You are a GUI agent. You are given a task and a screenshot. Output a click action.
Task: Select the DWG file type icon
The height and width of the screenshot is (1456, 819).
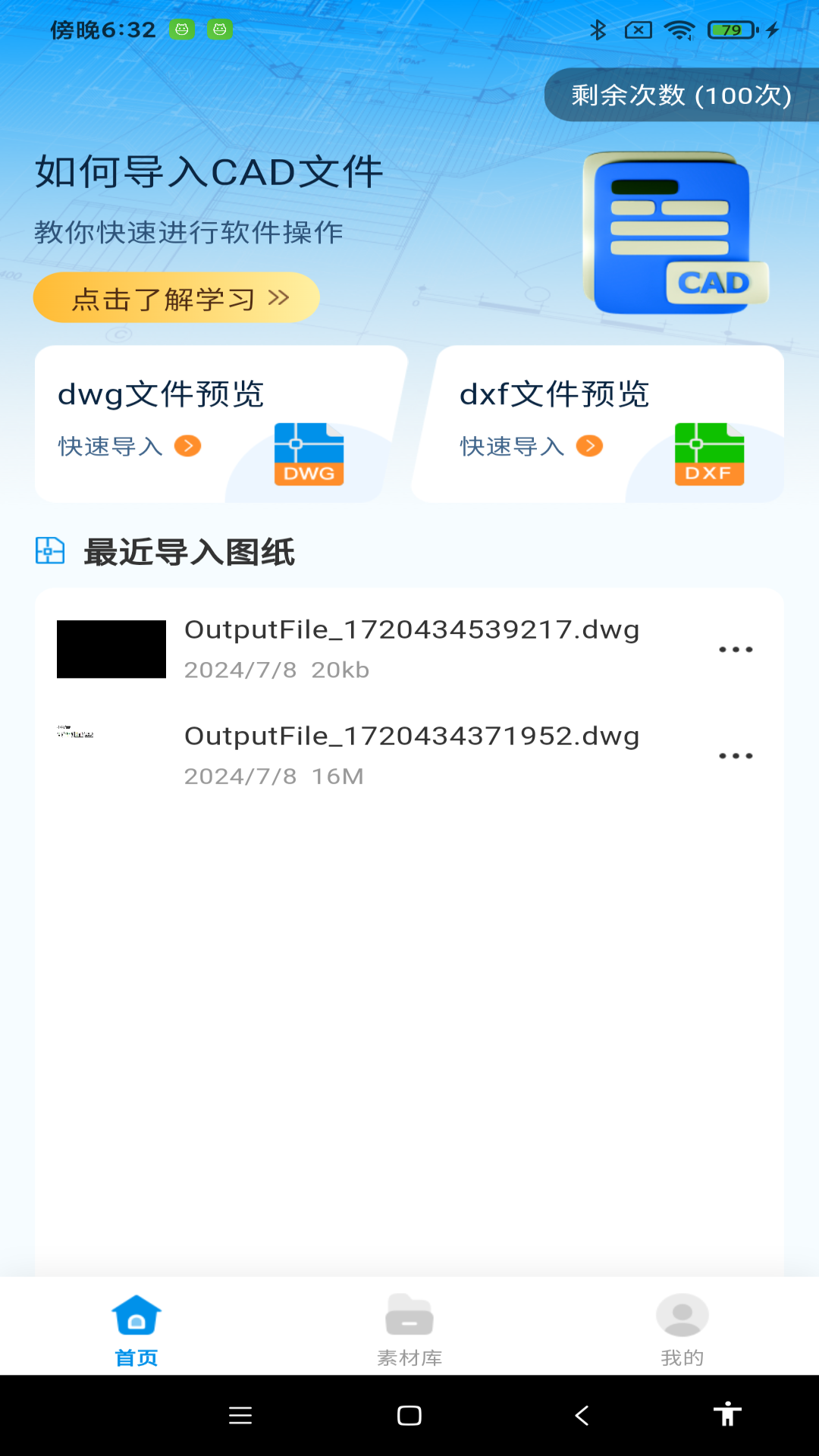click(x=308, y=455)
